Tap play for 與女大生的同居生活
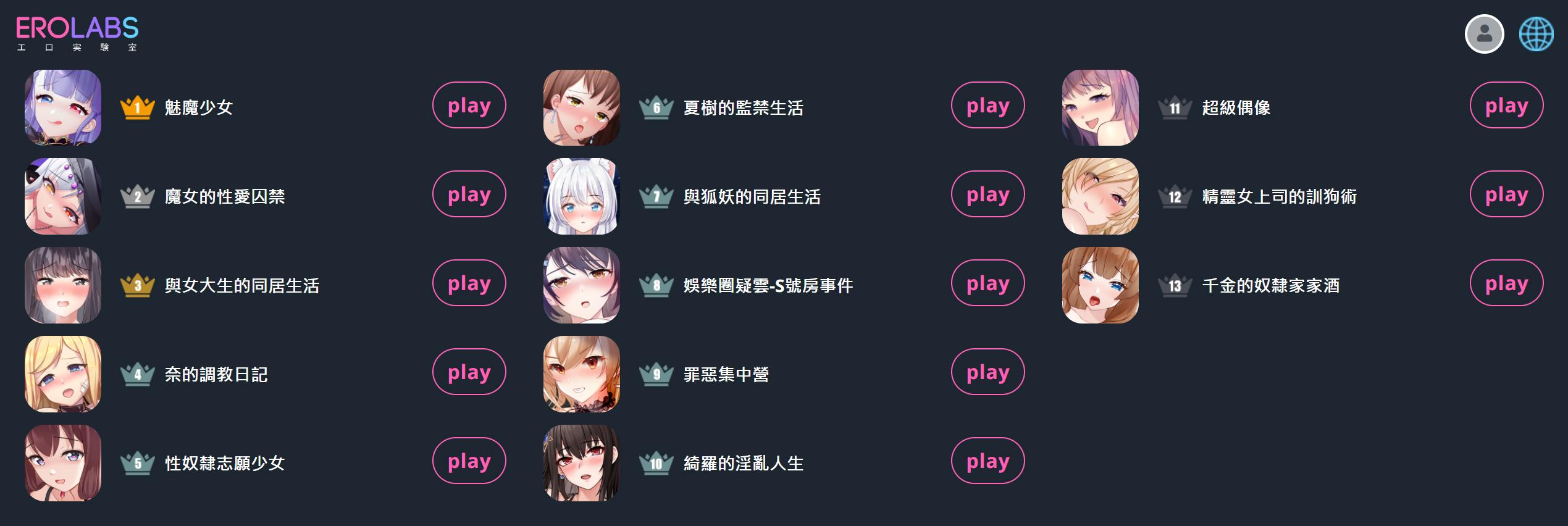This screenshot has height=526, width=1568. pyautogui.click(x=469, y=283)
